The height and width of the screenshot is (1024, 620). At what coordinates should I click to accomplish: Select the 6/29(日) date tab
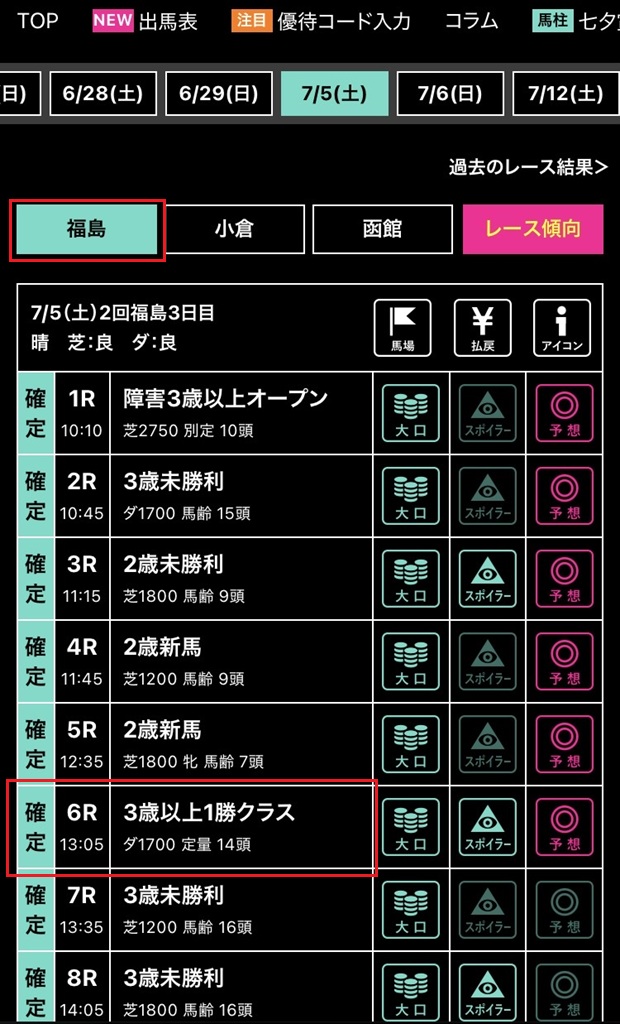[x=218, y=94]
